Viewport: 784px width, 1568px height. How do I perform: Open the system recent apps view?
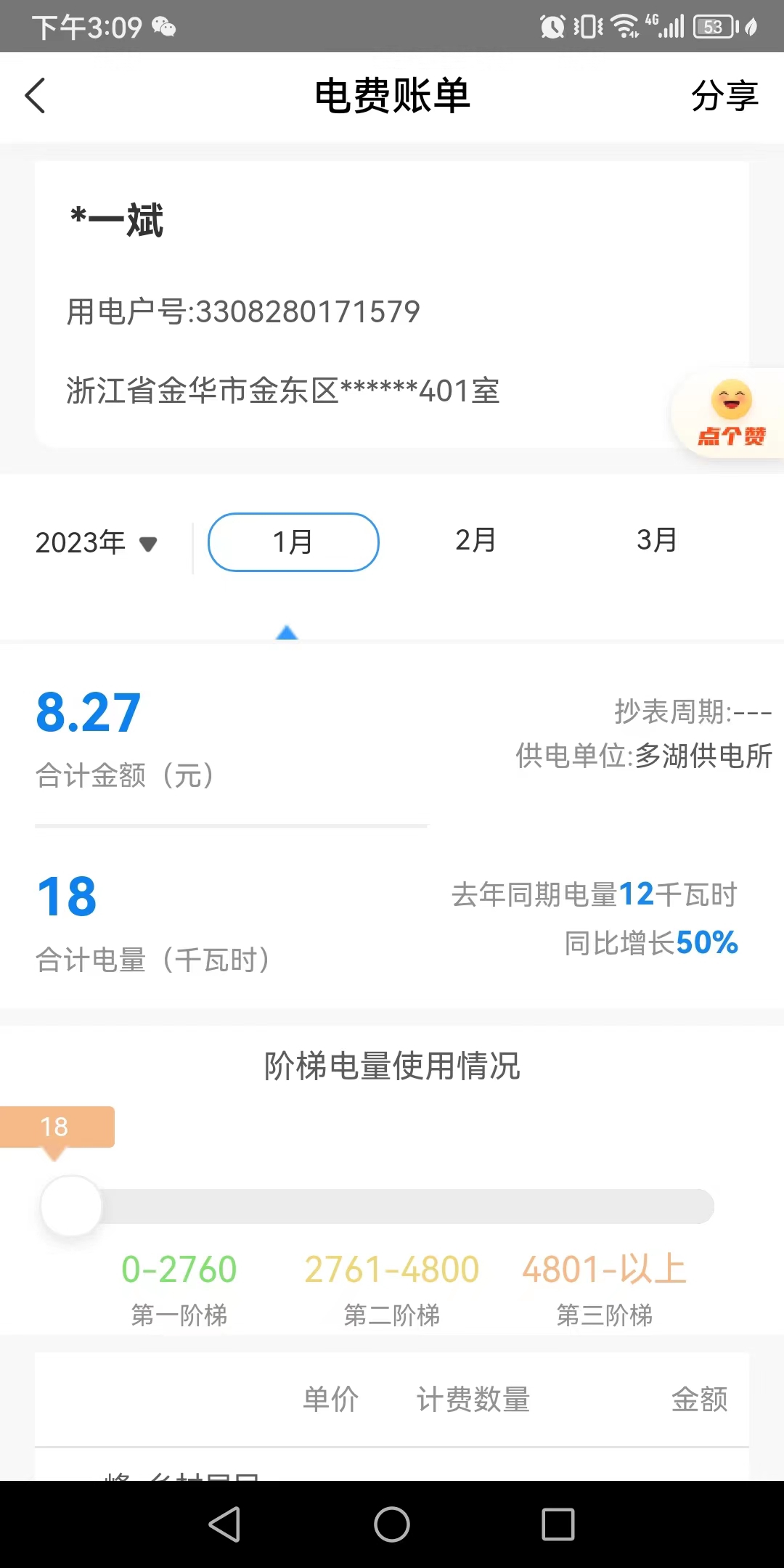pyautogui.click(x=558, y=1524)
